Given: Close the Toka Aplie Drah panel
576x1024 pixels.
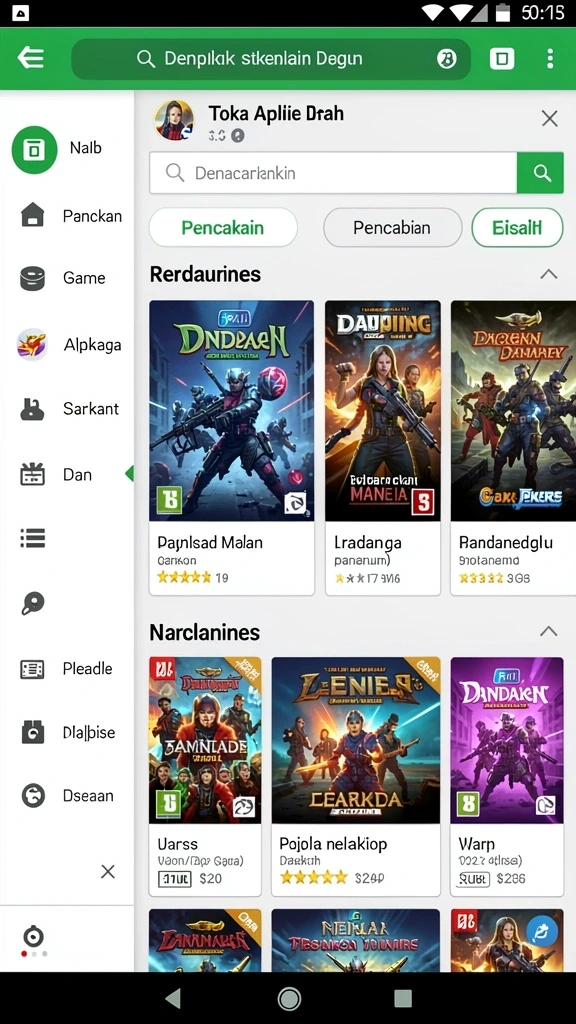Looking at the screenshot, I should tap(550, 118).
